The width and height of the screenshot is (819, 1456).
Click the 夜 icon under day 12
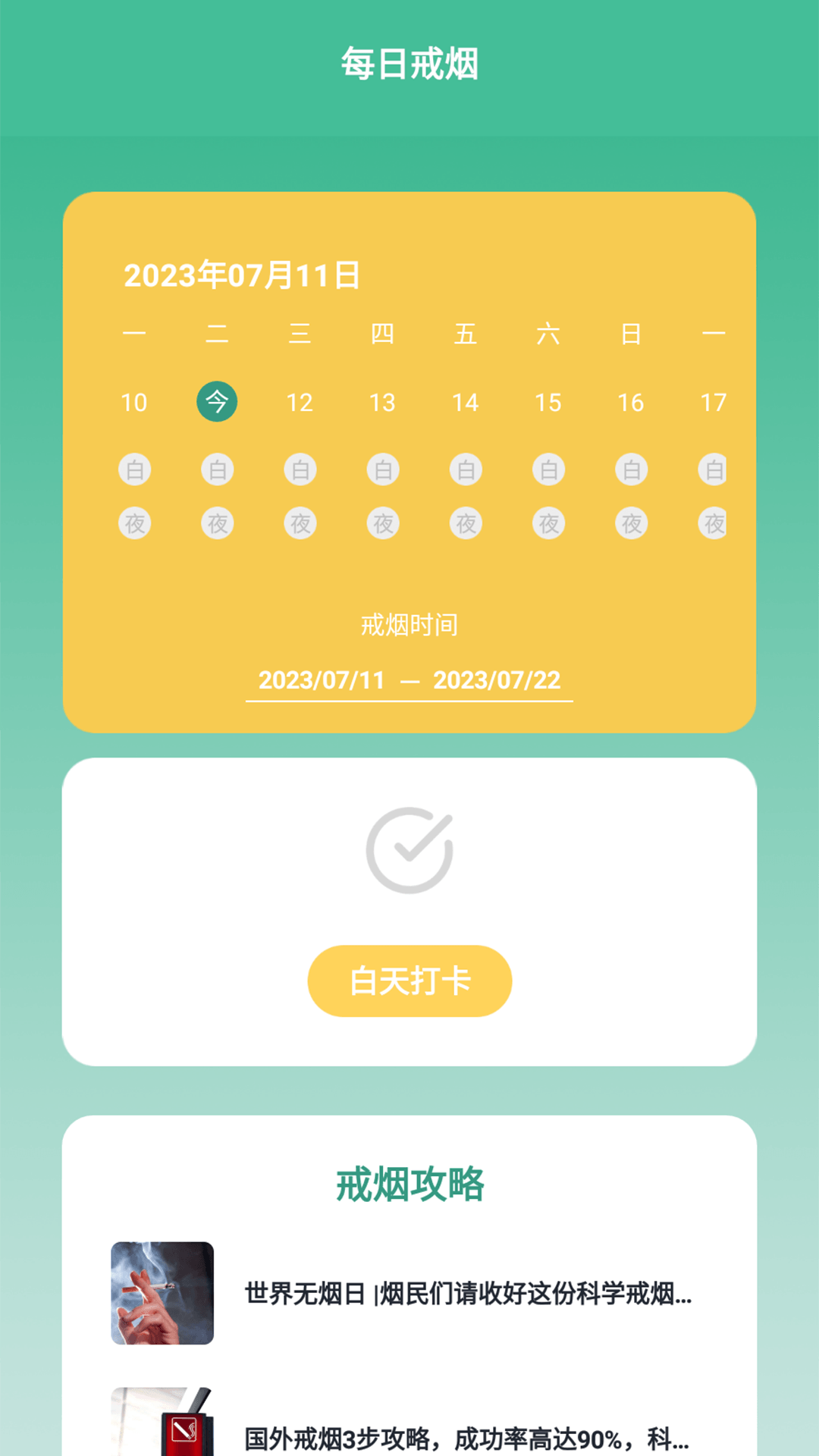(x=300, y=522)
